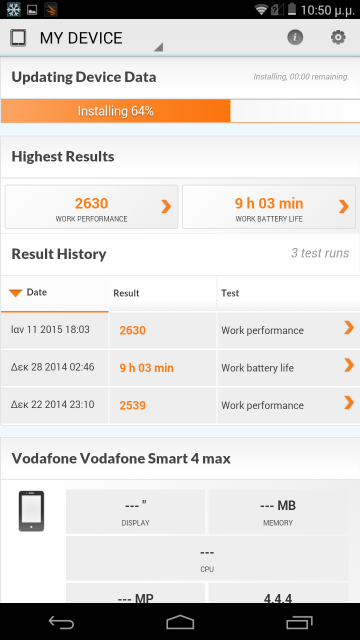
Task: Open the 9 h 03 min Work Battery Life card
Action: (x=269, y=207)
